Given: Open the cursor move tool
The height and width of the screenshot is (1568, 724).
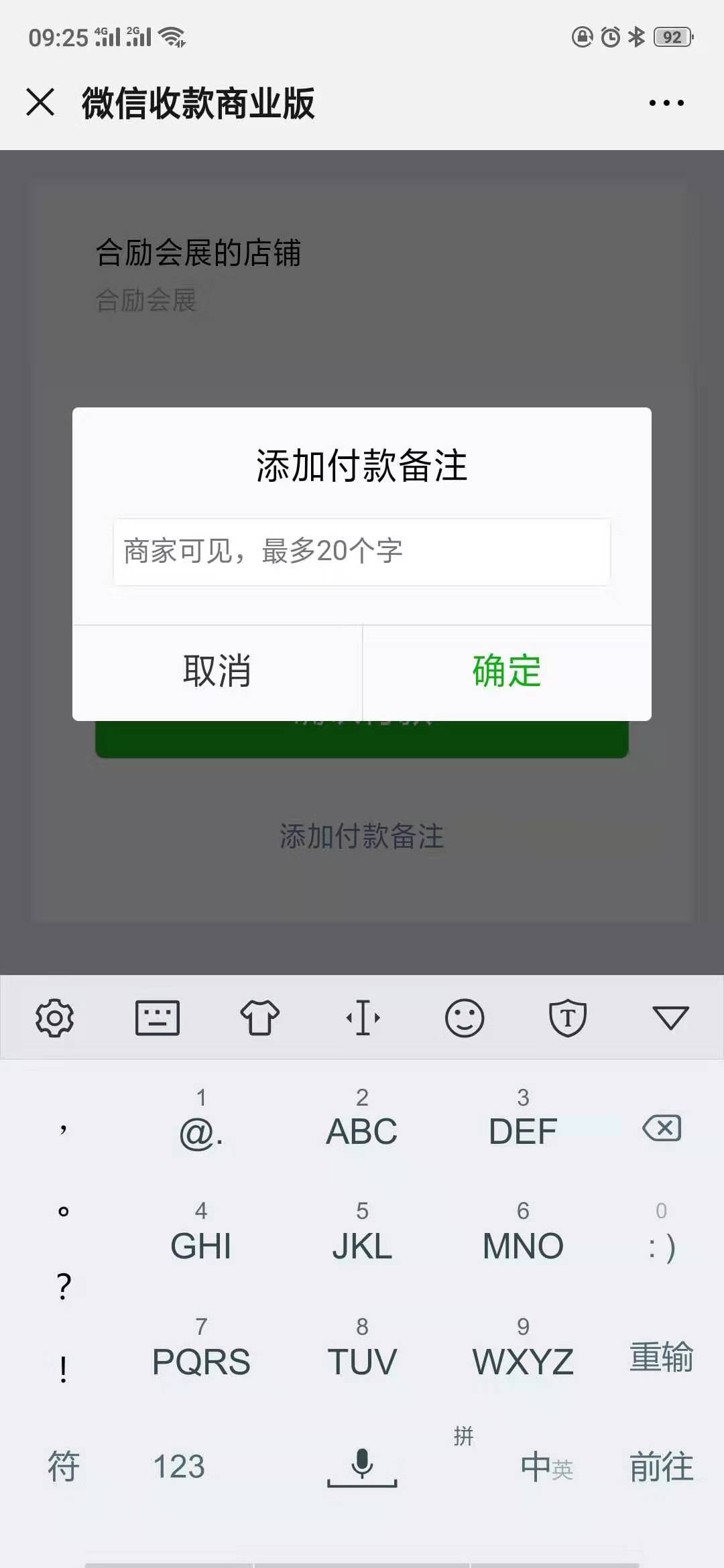Looking at the screenshot, I should pos(363,1018).
